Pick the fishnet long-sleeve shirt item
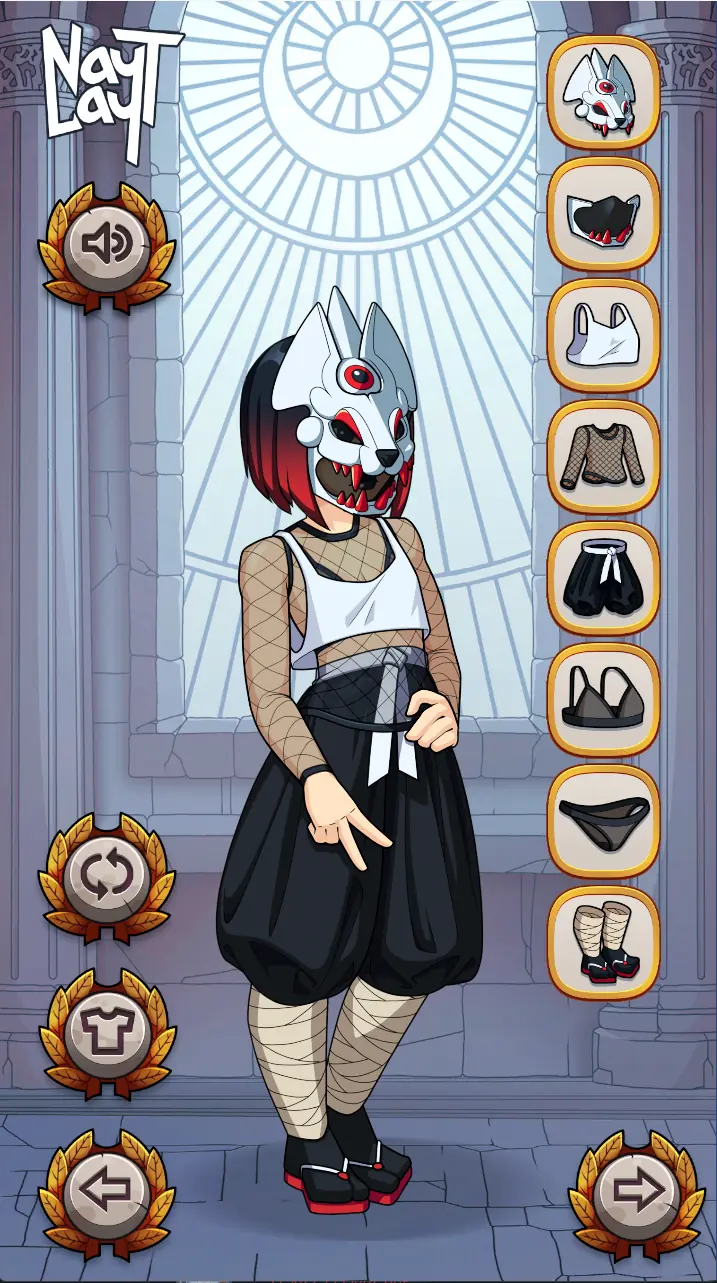Viewport: 717px width, 1283px height. click(x=603, y=456)
